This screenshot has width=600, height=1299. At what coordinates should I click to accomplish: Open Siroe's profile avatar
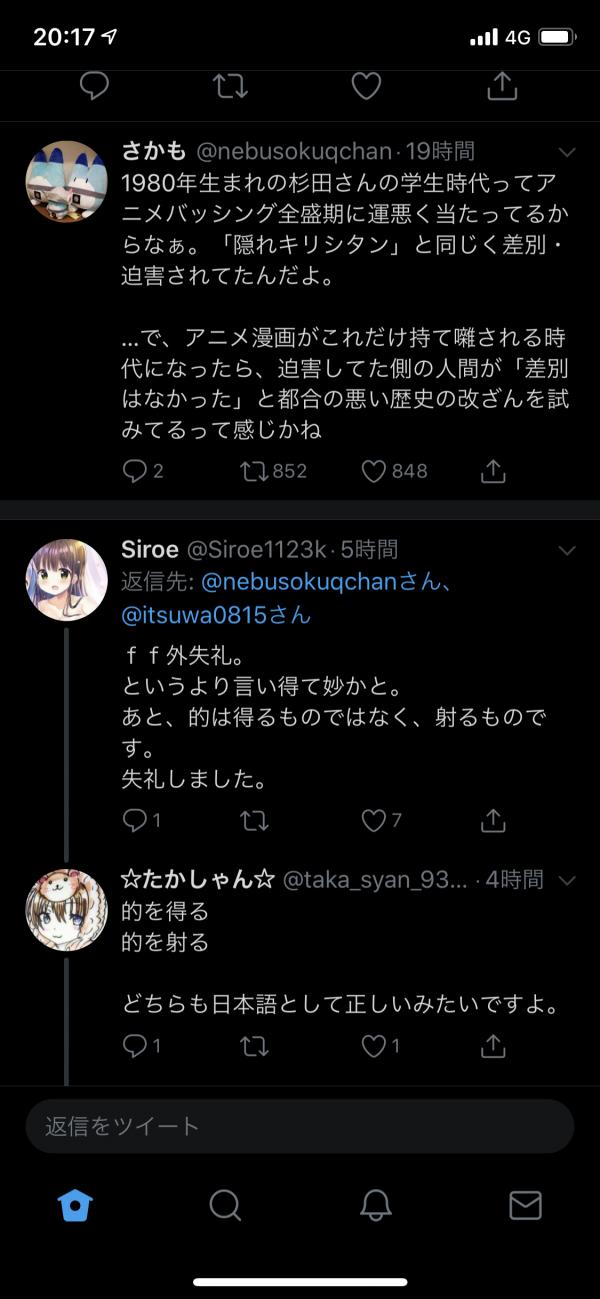coord(66,580)
